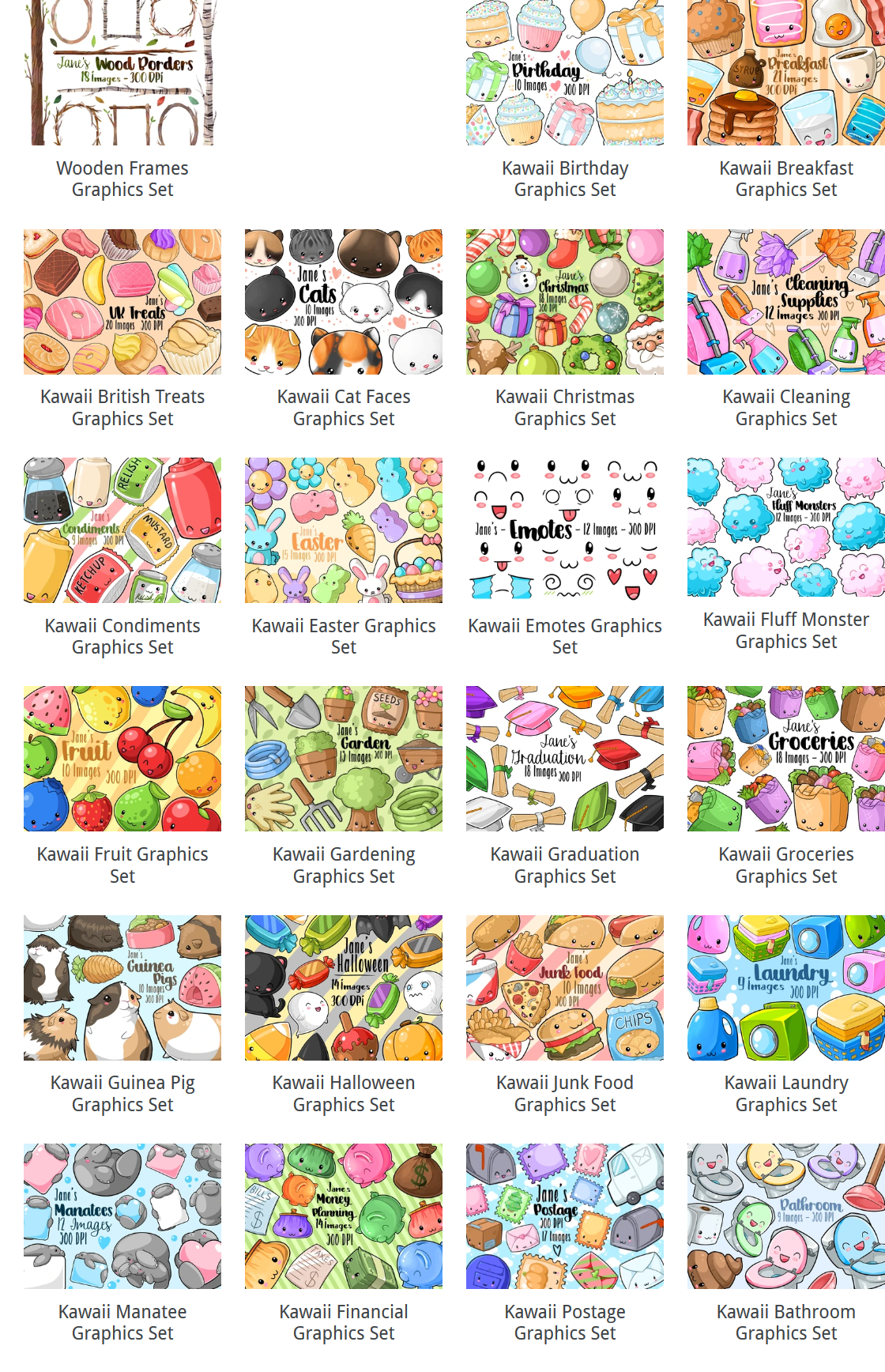Image resolution: width=885 pixels, height=1372 pixels.
Task: Open Kawaii Graduation Graphics Set
Action: (565, 865)
